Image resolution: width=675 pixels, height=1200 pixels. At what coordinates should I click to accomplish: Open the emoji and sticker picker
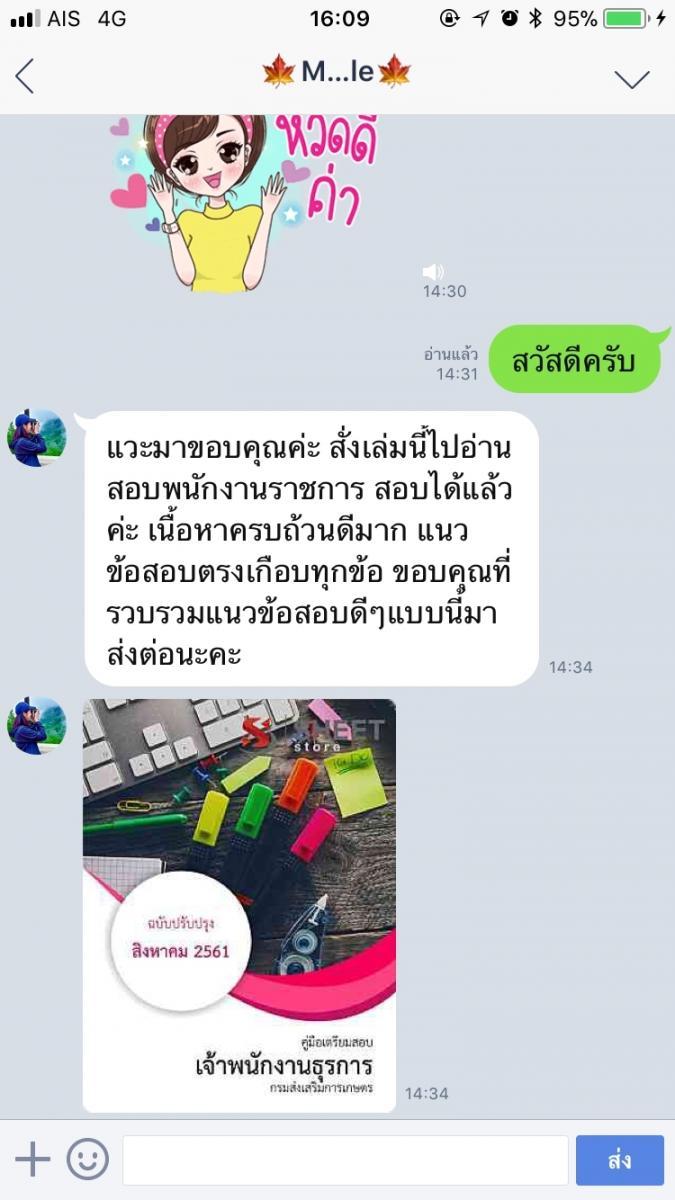coord(87,1159)
